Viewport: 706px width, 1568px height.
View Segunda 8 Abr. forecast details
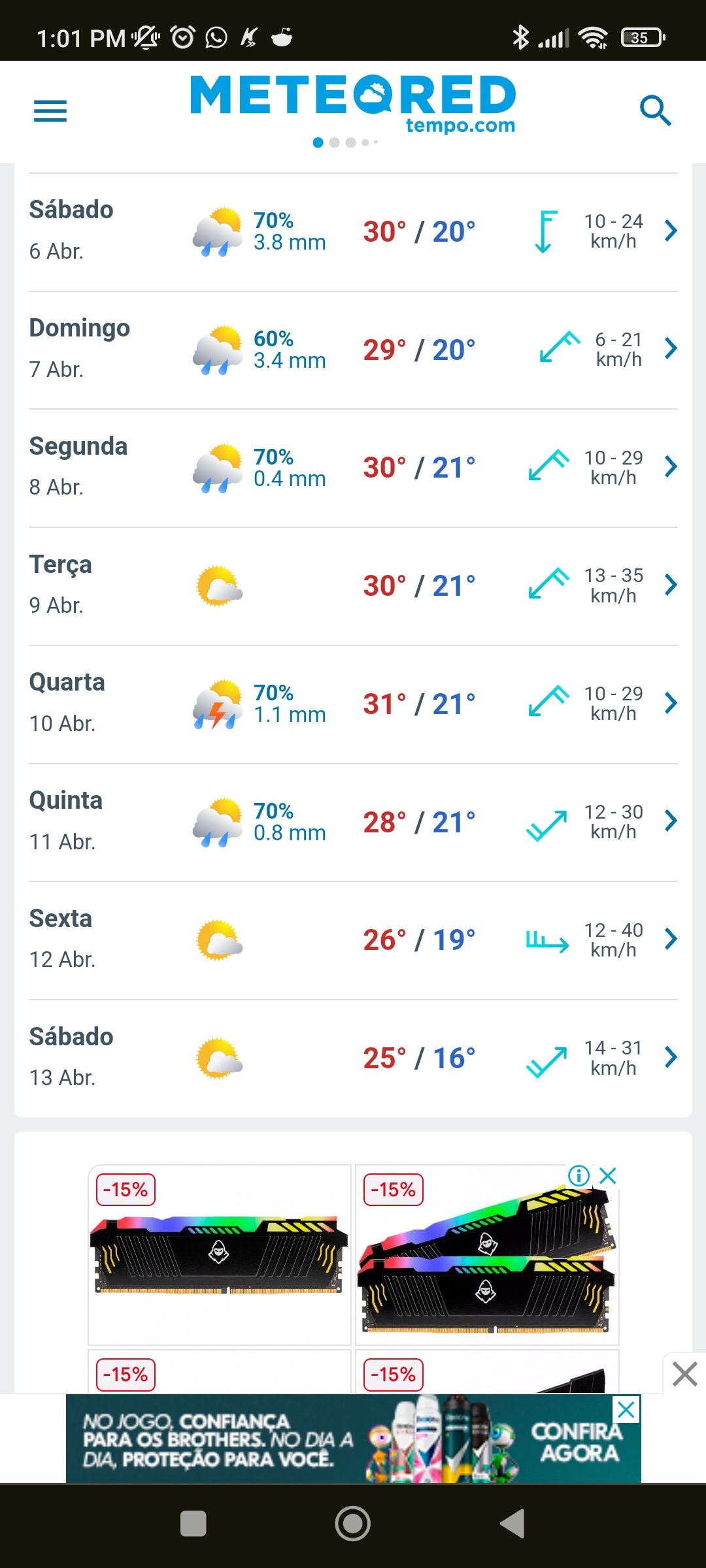click(353, 468)
